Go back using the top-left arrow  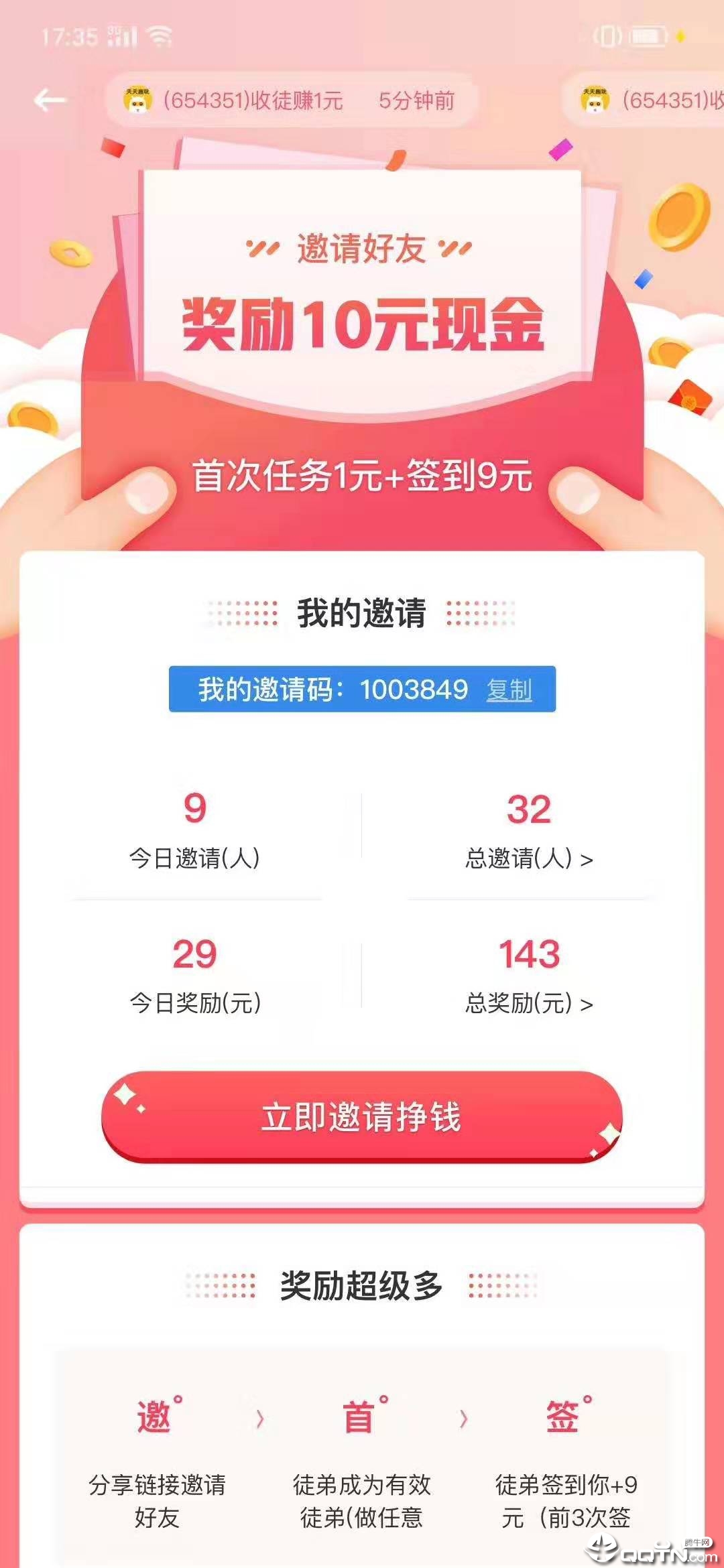click(50, 101)
